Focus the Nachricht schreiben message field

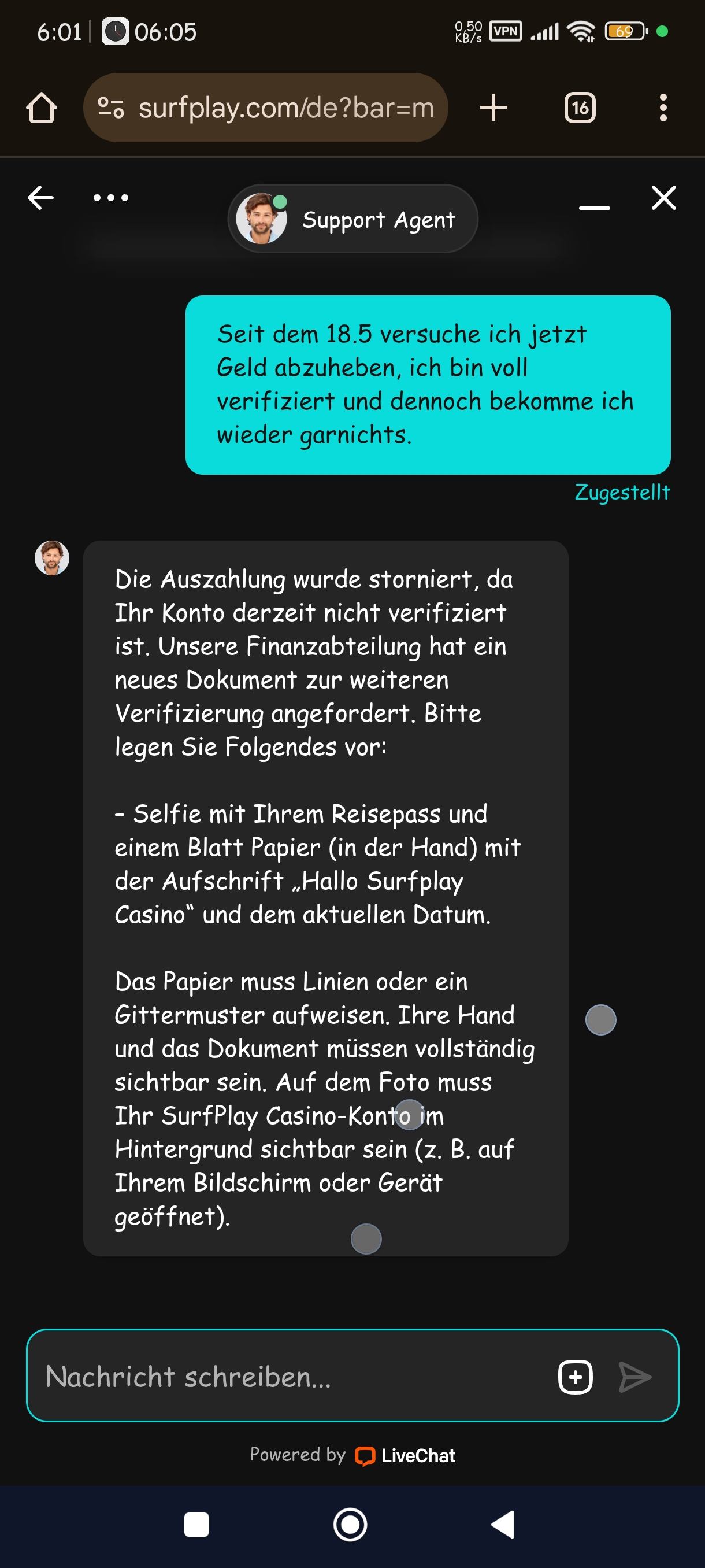click(x=292, y=1377)
